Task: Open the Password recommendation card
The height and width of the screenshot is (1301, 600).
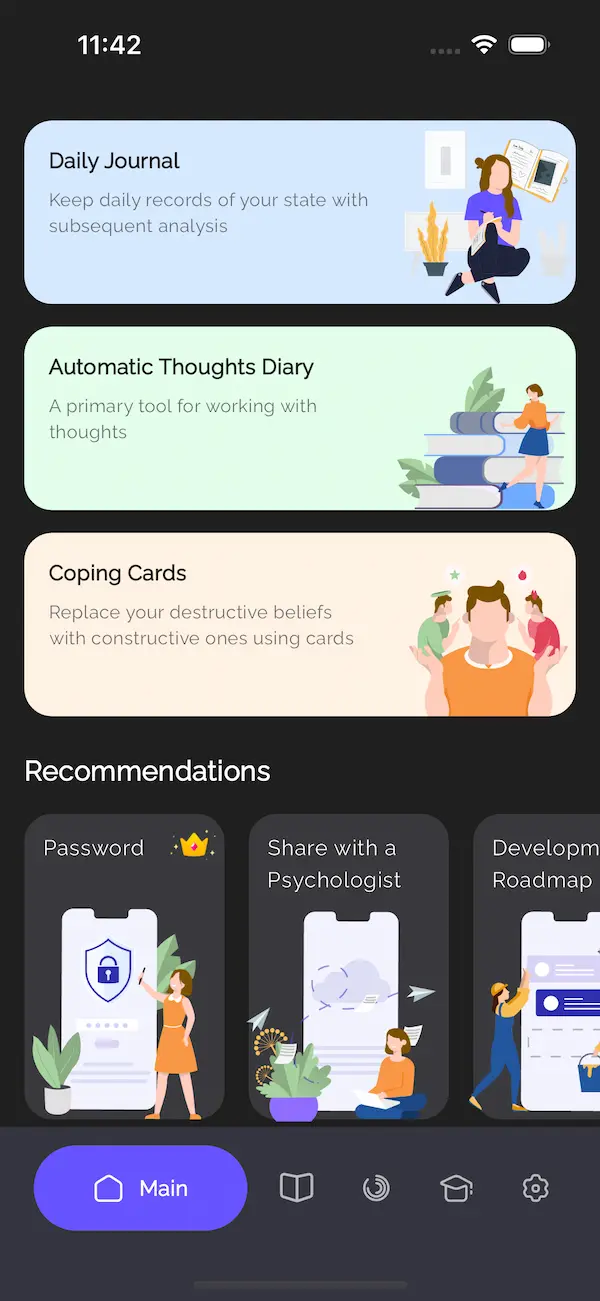Action: tap(124, 966)
